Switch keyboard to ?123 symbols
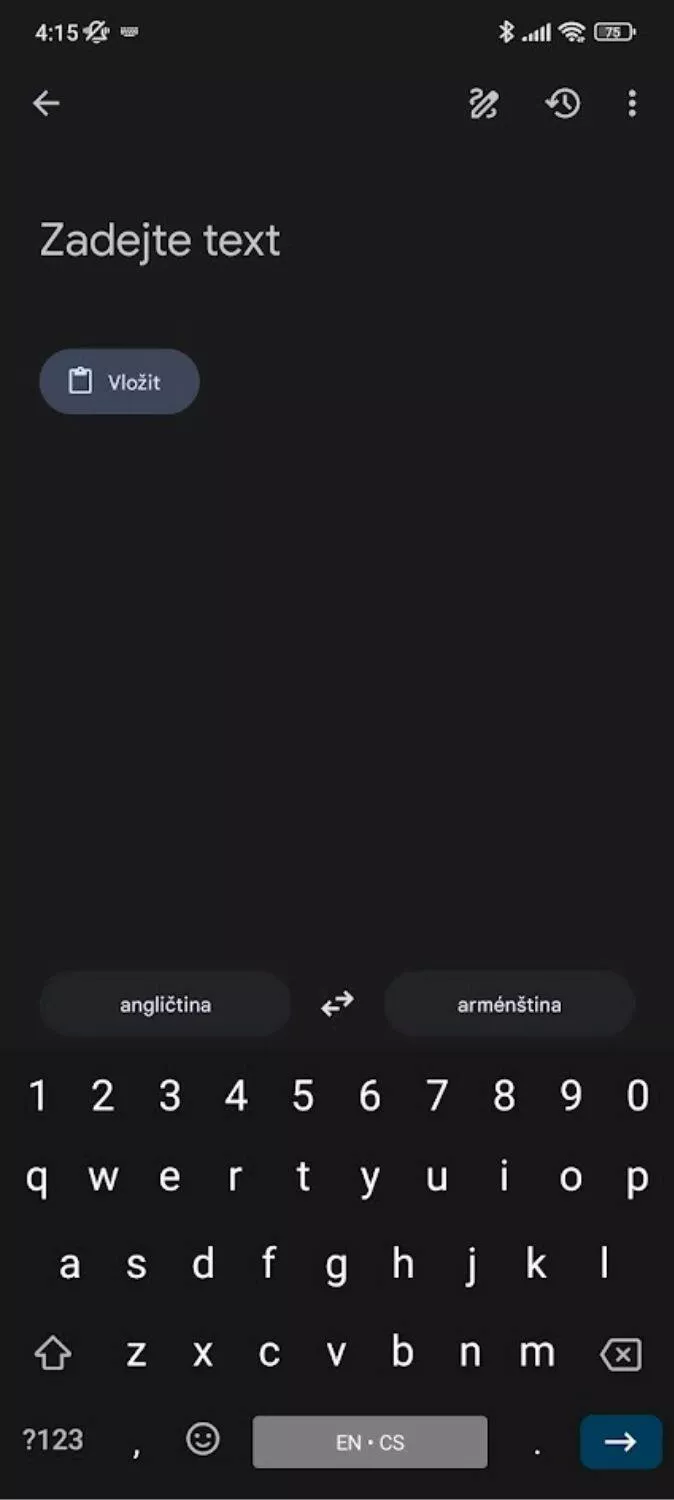674x1500 pixels. pos(53,1441)
